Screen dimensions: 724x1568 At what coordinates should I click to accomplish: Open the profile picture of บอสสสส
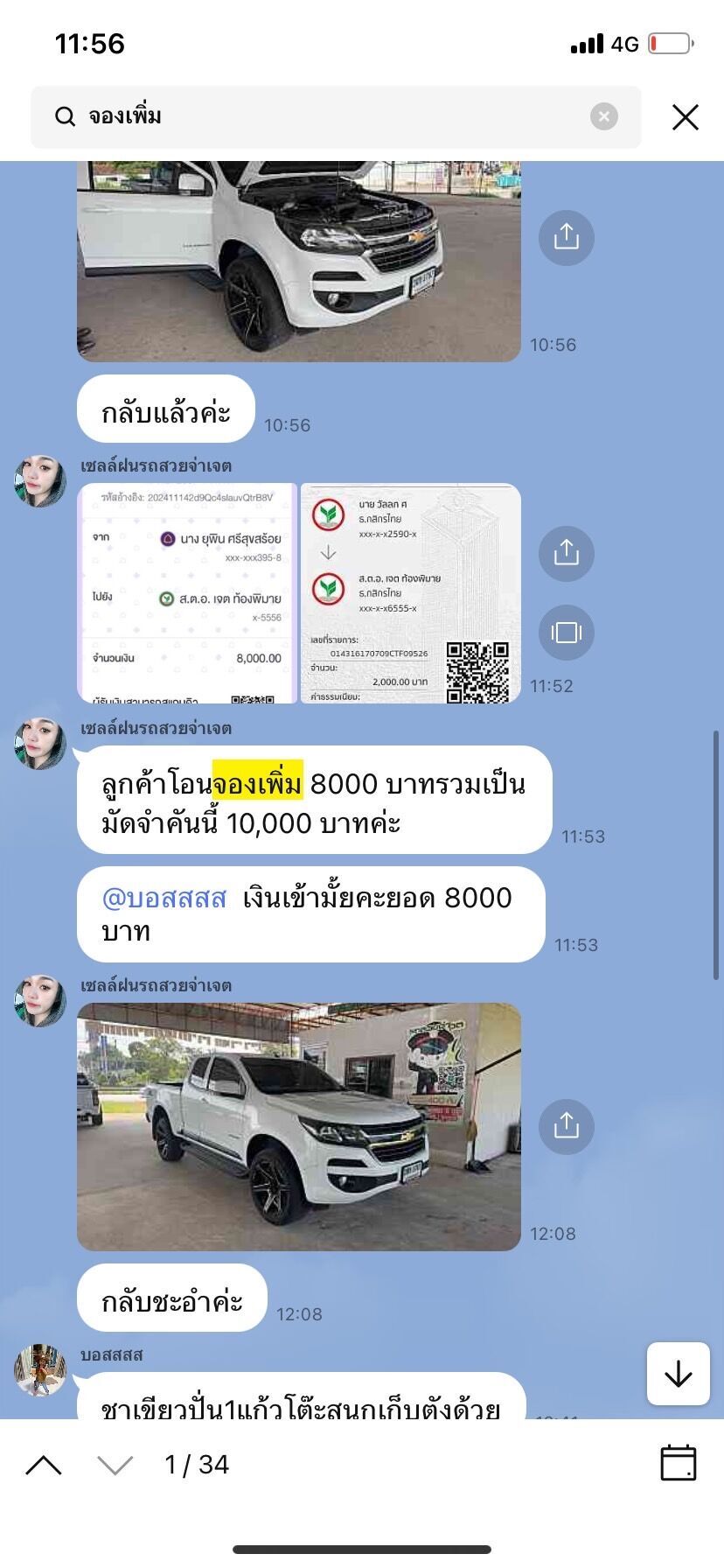point(40,1370)
